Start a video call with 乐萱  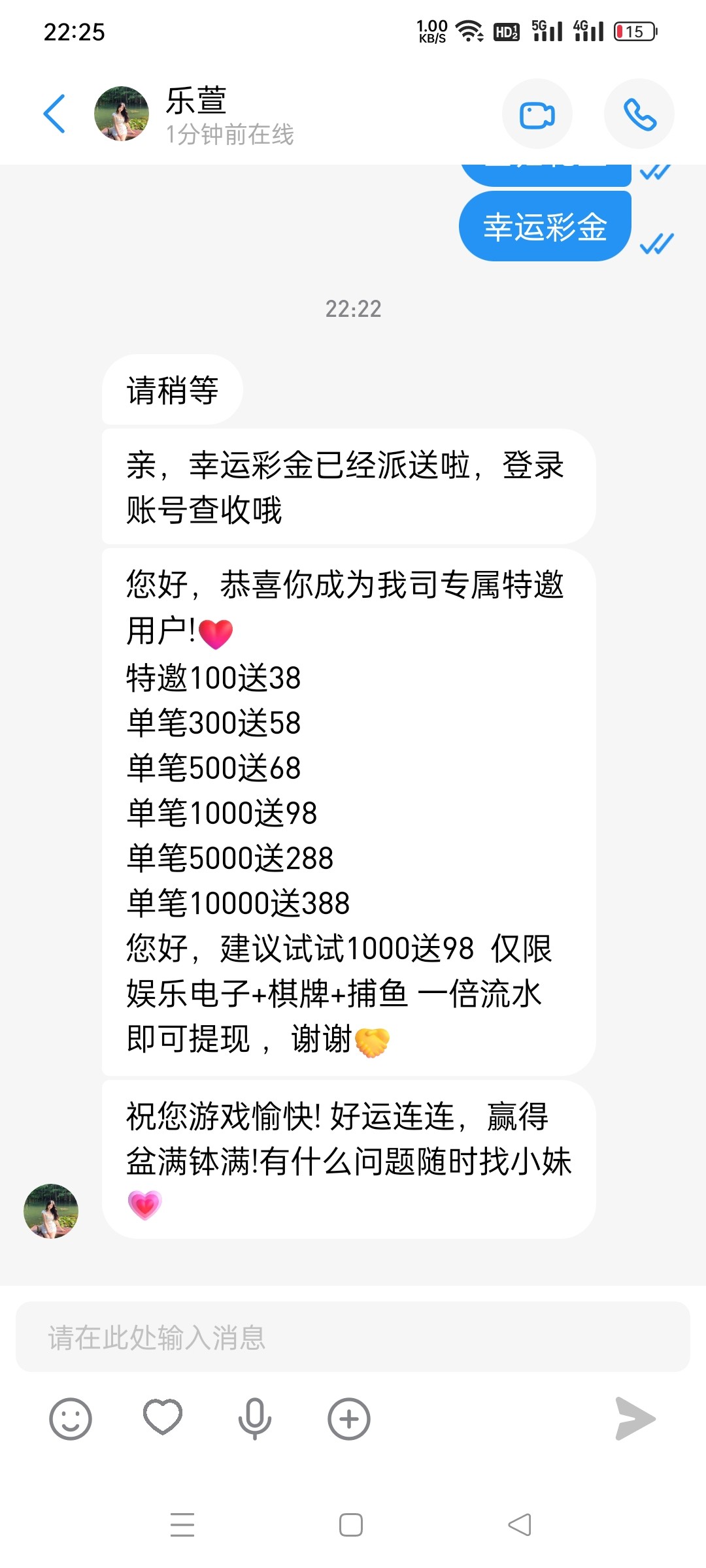(537, 114)
